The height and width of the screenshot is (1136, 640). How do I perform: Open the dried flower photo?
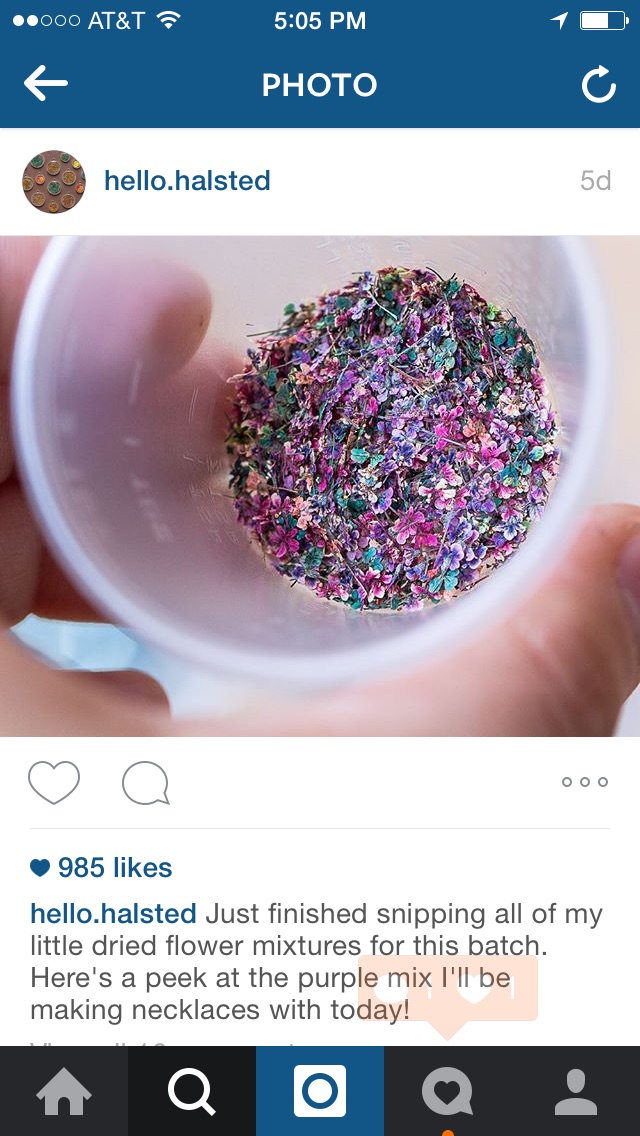point(320,485)
